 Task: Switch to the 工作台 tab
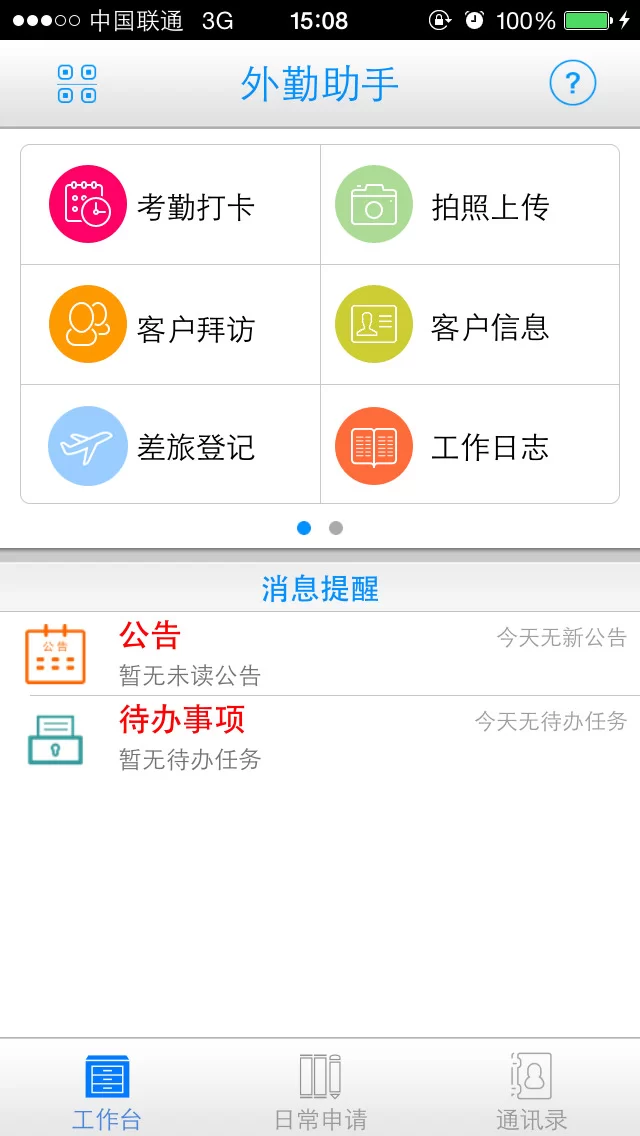click(x=107, y=1090)
